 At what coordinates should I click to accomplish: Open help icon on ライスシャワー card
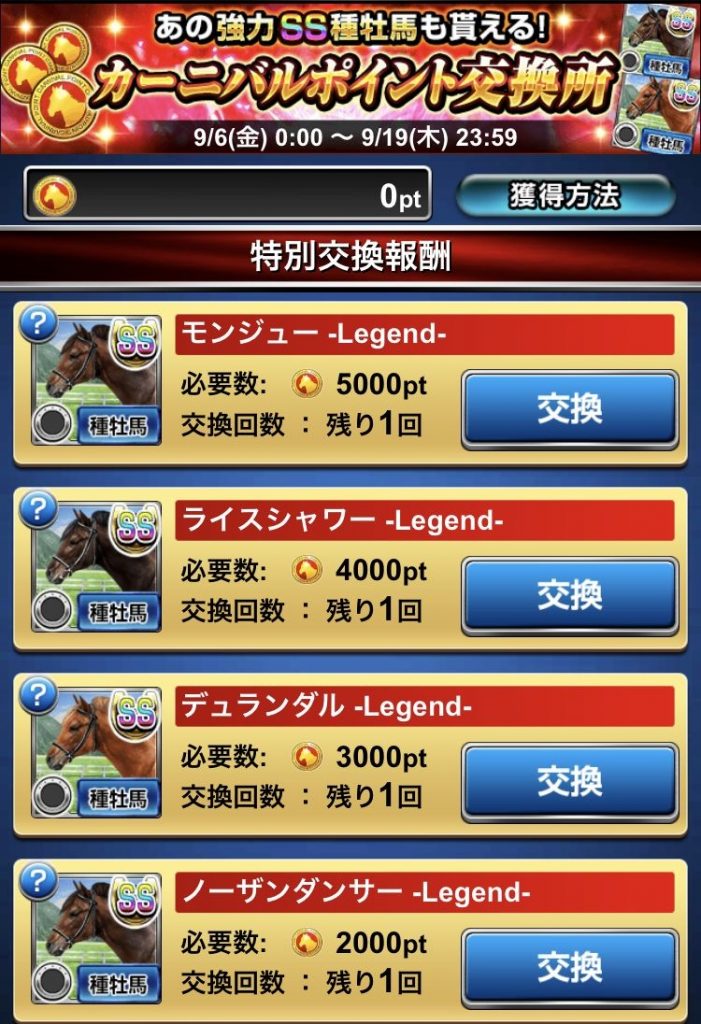[x=37, y=509]
